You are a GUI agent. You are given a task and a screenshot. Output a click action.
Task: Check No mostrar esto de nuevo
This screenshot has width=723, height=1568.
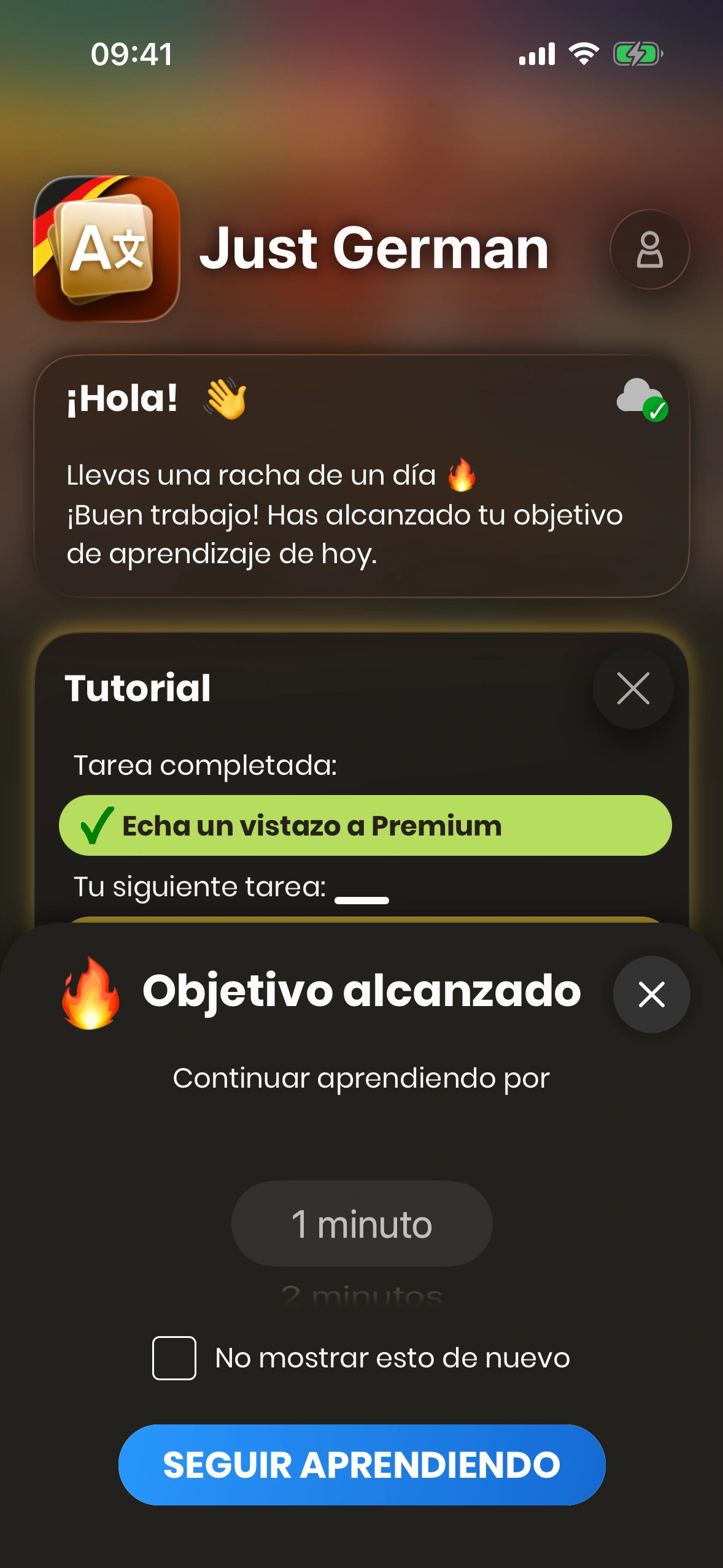tap(174, 1358)
